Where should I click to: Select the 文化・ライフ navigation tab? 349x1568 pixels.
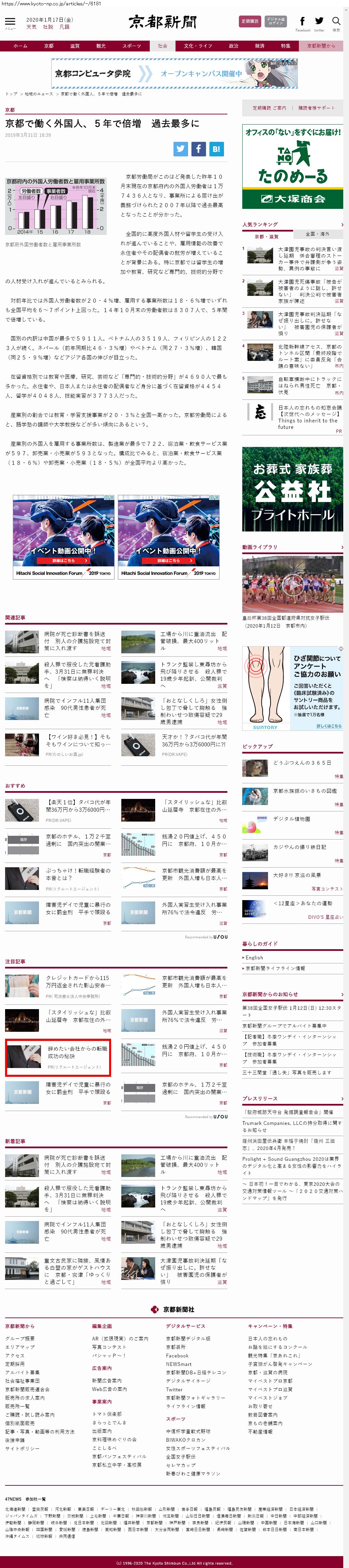[198, 46]
